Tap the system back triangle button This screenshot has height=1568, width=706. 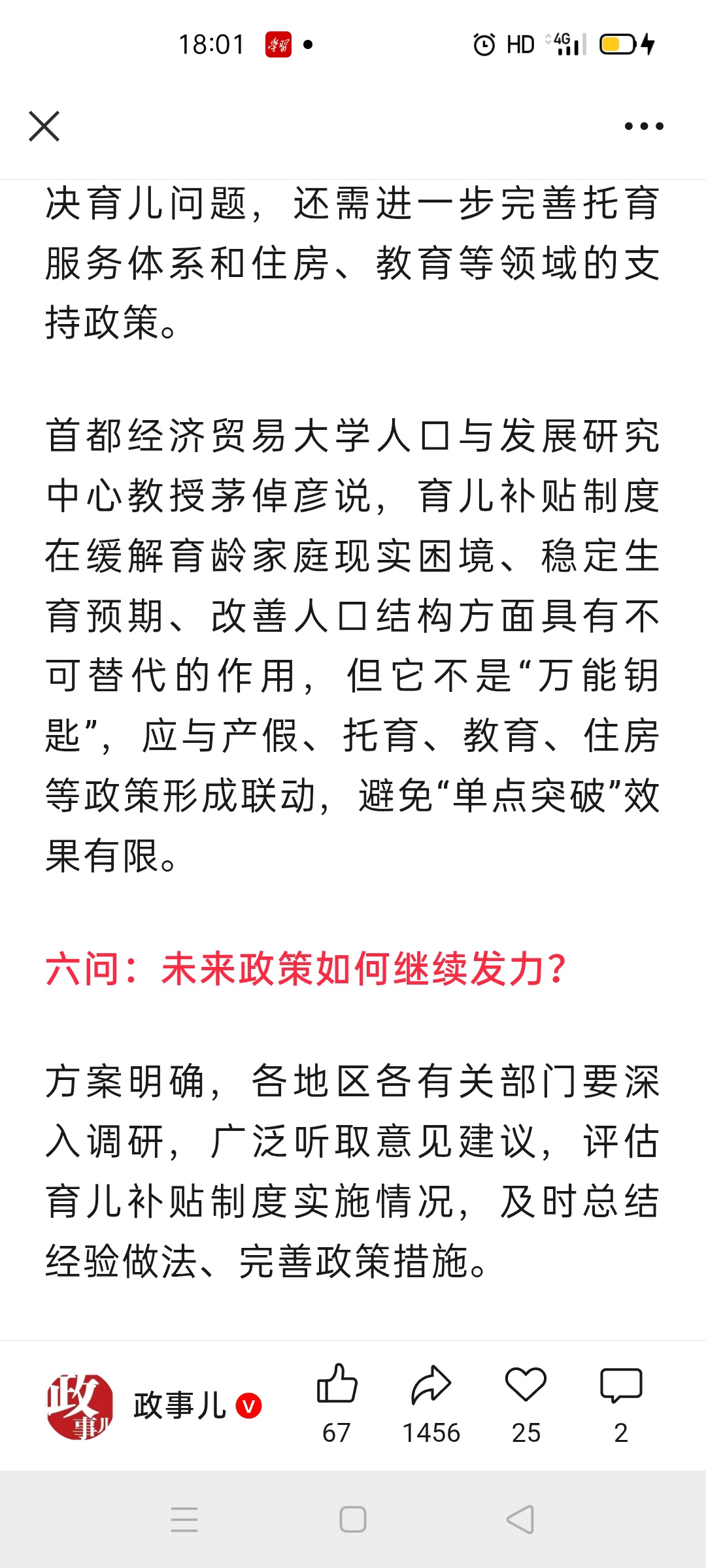click(520, 1520)
